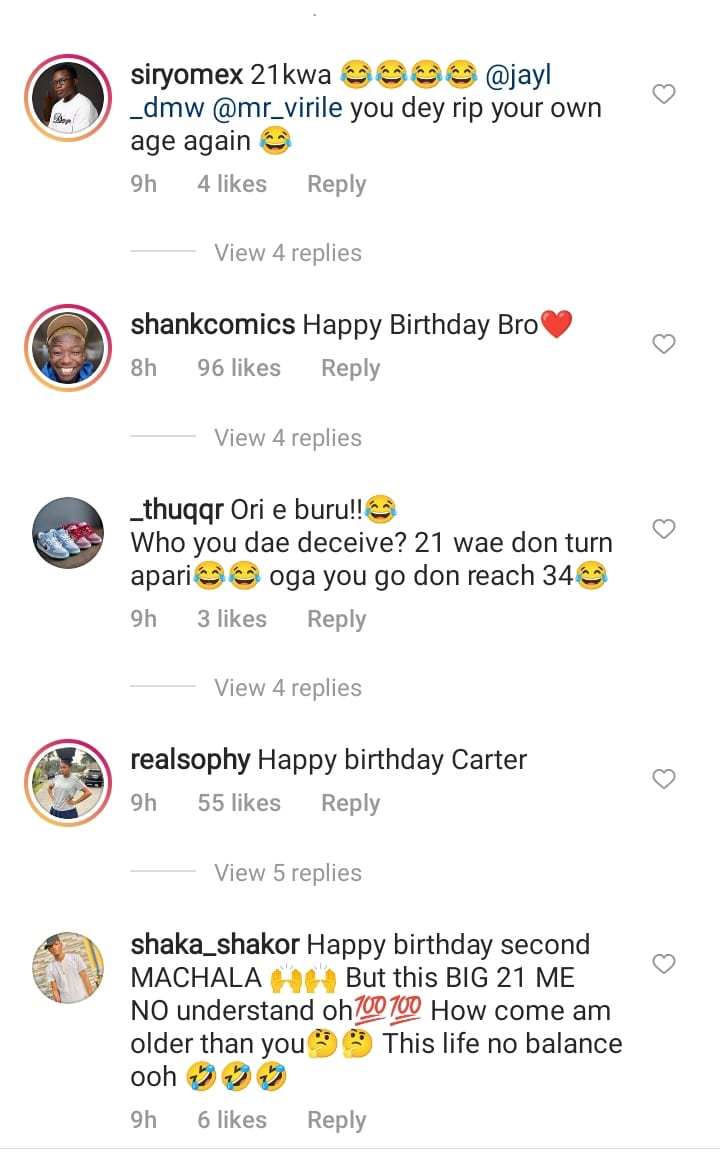
Task: Reply to realsophy's comment
Action: [x=350, y=803]
